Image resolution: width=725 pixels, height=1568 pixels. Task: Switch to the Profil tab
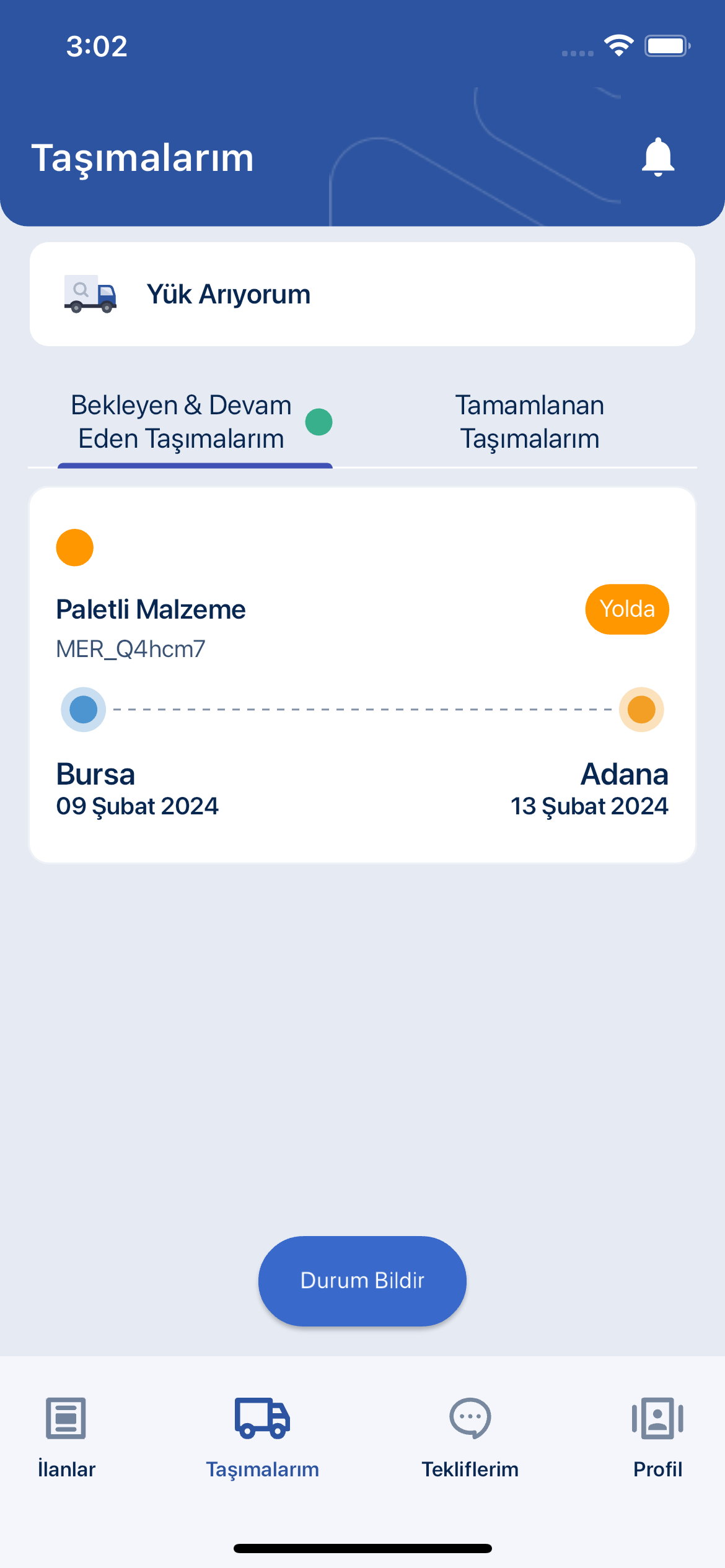pyautogui.click(x=657, y=1437)
